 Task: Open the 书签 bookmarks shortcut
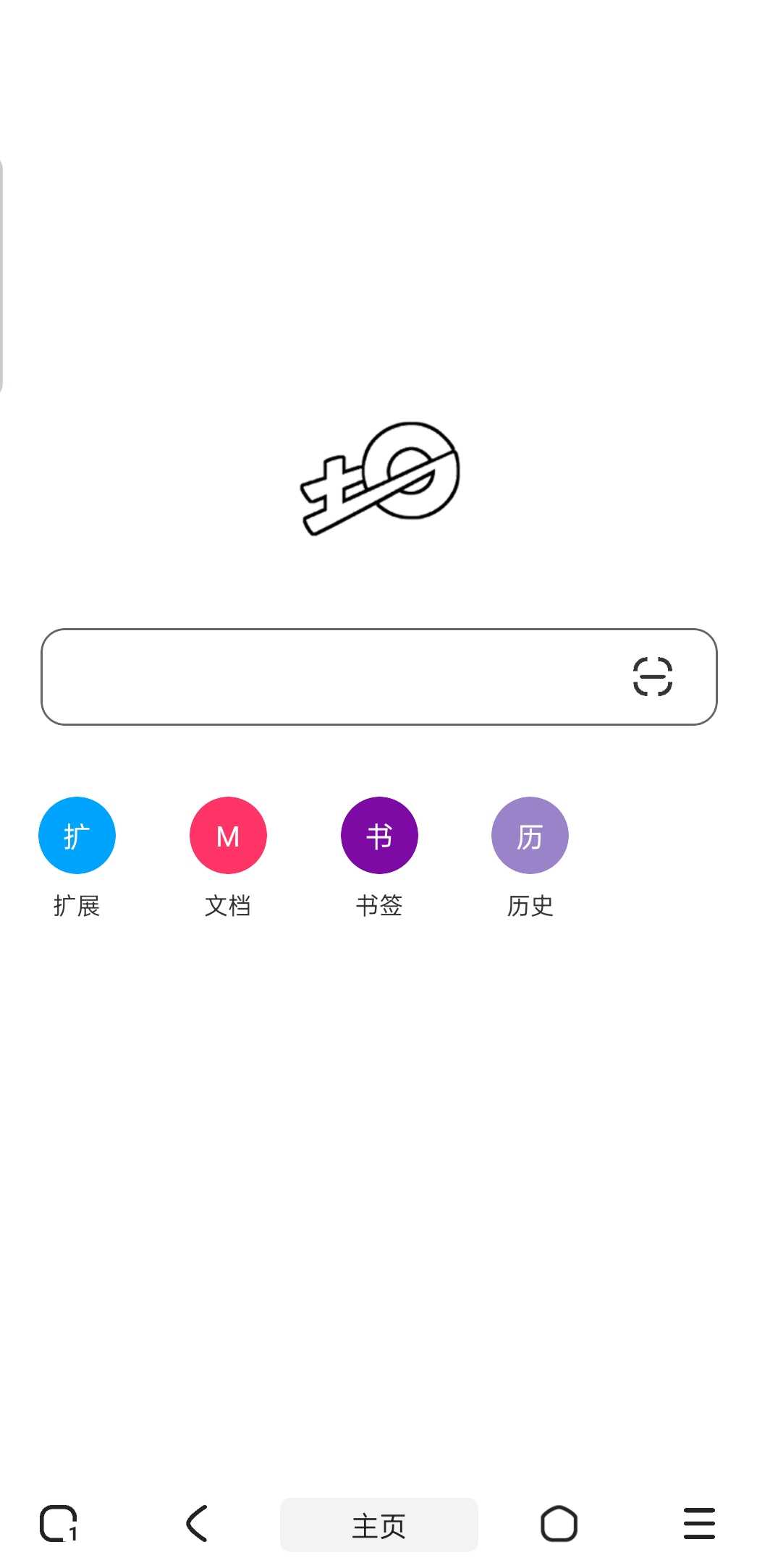coord(379,836)
